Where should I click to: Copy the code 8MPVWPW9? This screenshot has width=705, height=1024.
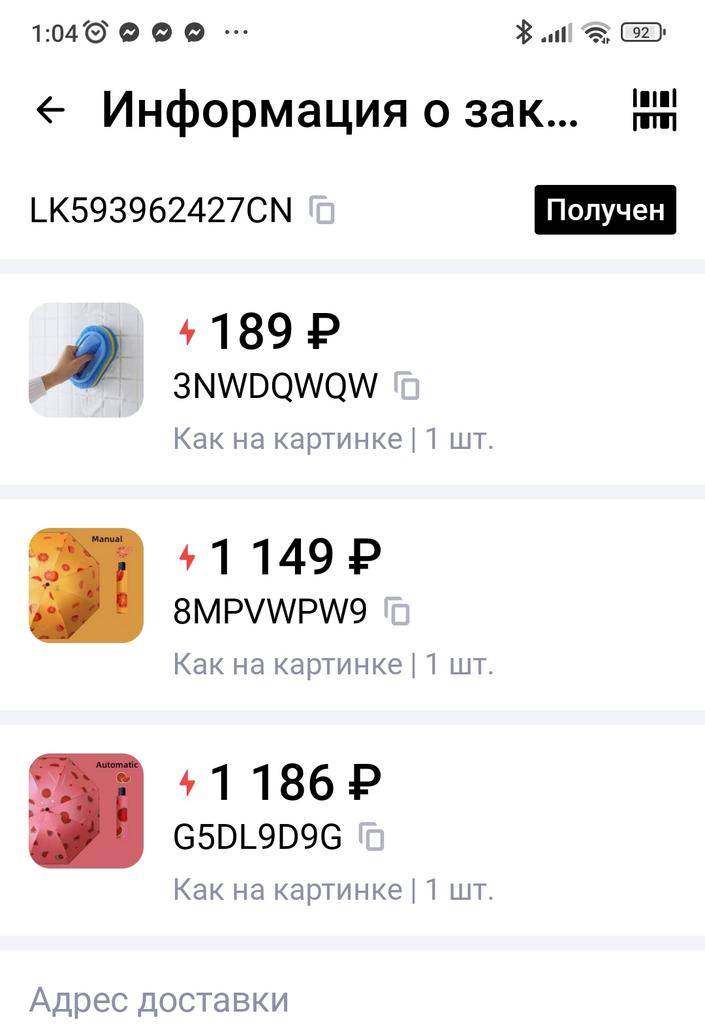[x=398, y=611]
